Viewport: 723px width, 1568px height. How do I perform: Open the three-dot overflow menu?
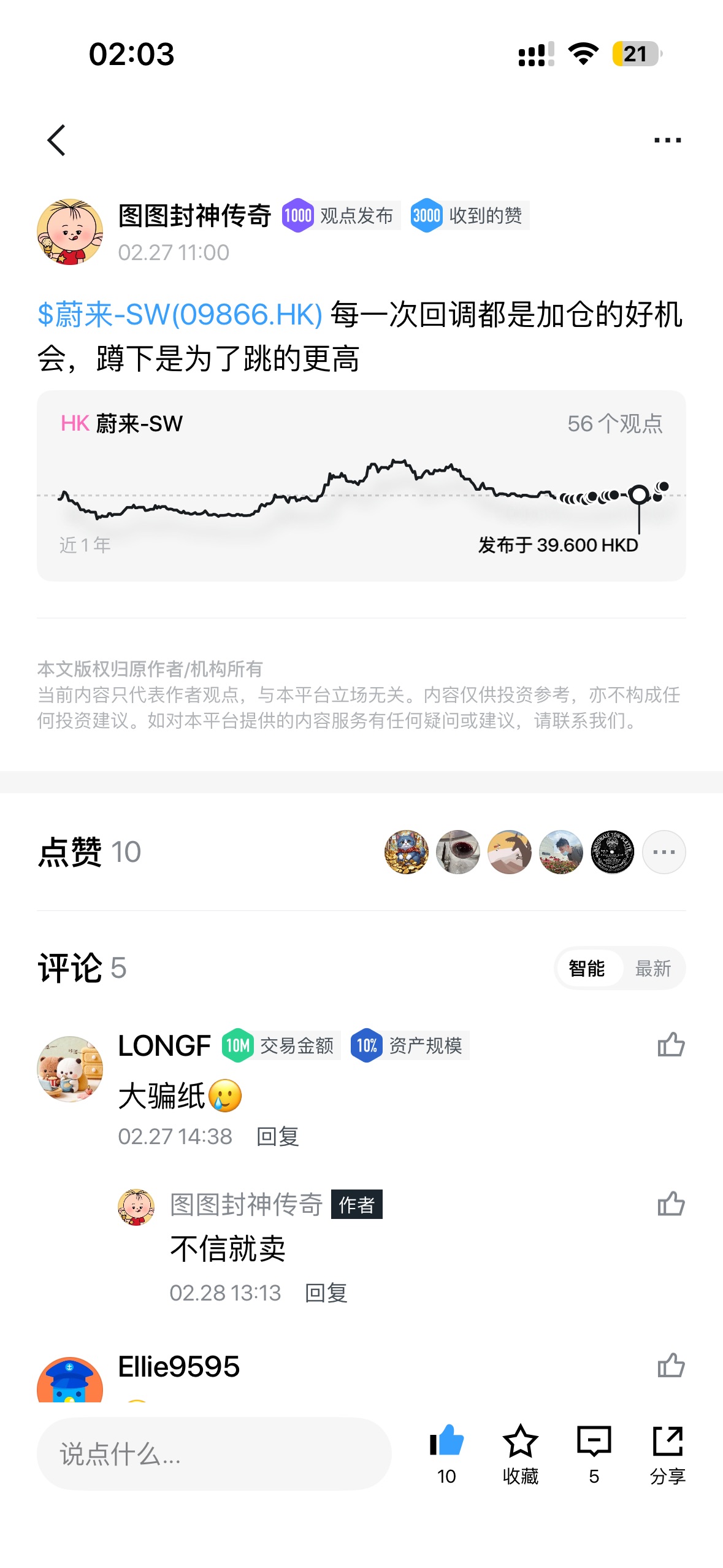(x=667, y=140)
